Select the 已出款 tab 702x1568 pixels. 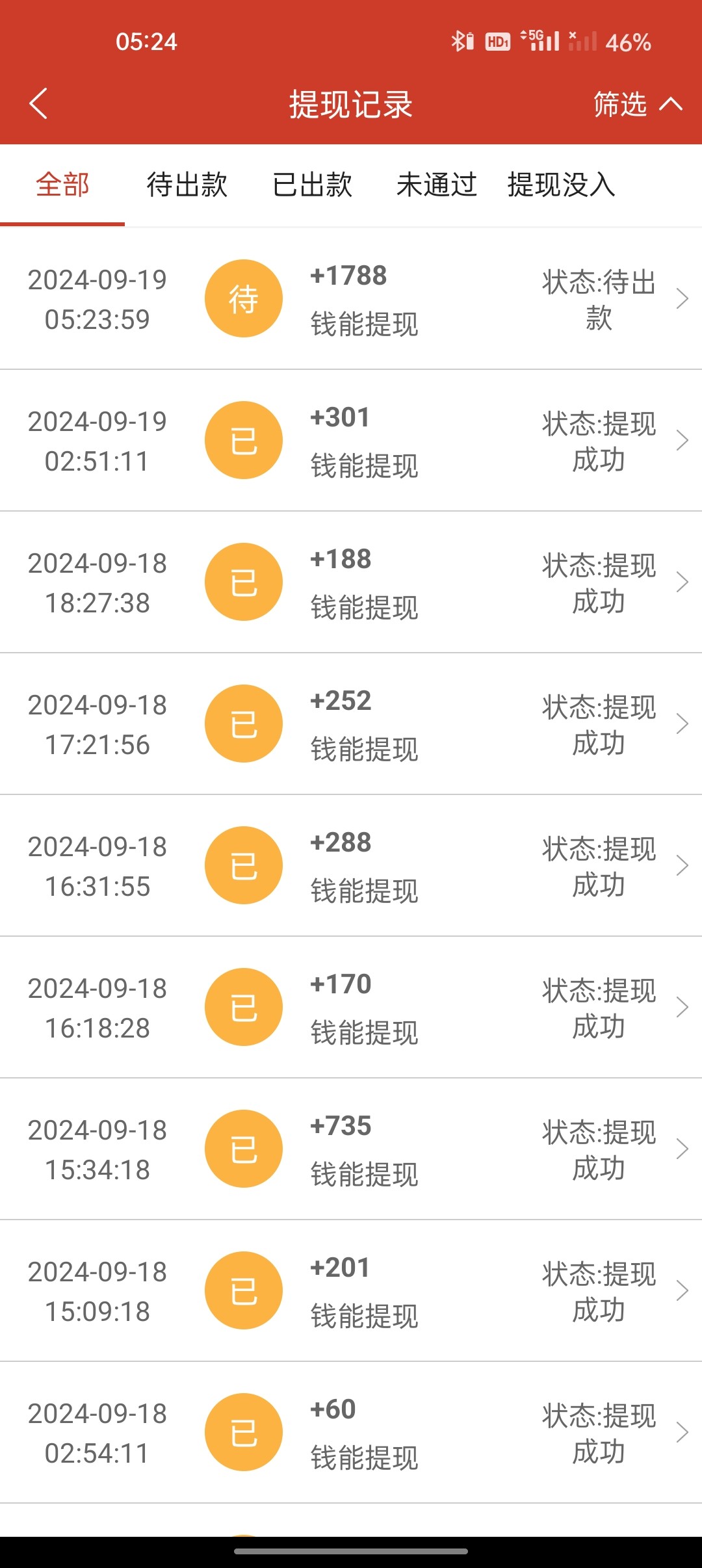click(x=312, y=185)
